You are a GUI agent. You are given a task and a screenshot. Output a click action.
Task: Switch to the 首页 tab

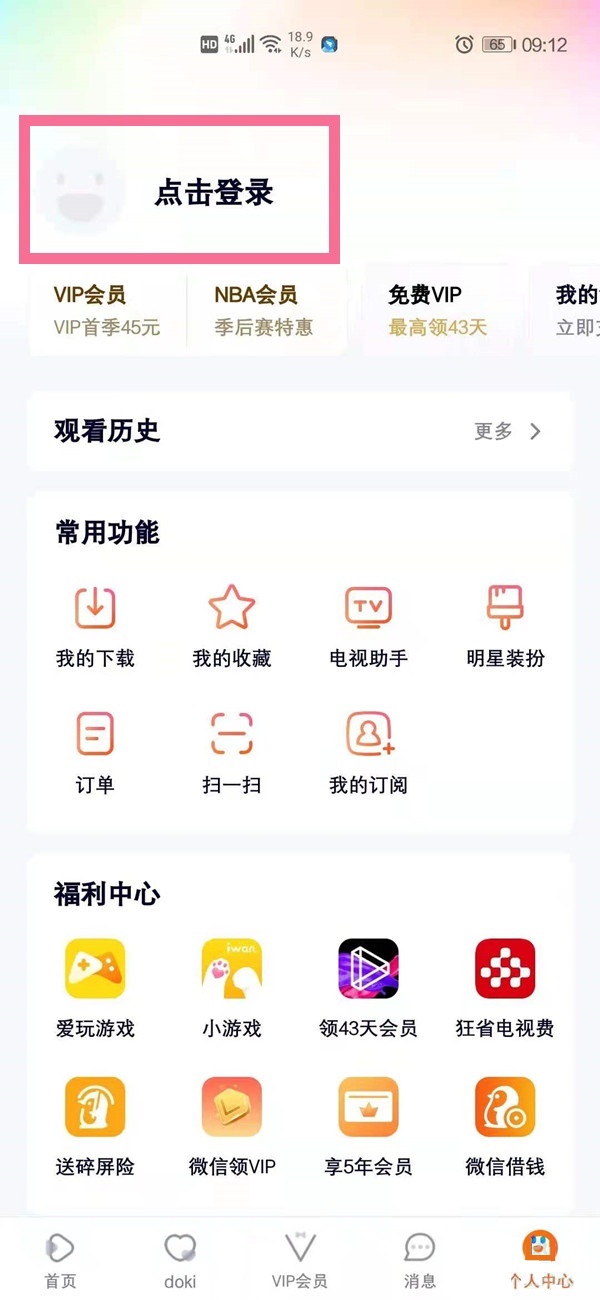pos(60,1258)
